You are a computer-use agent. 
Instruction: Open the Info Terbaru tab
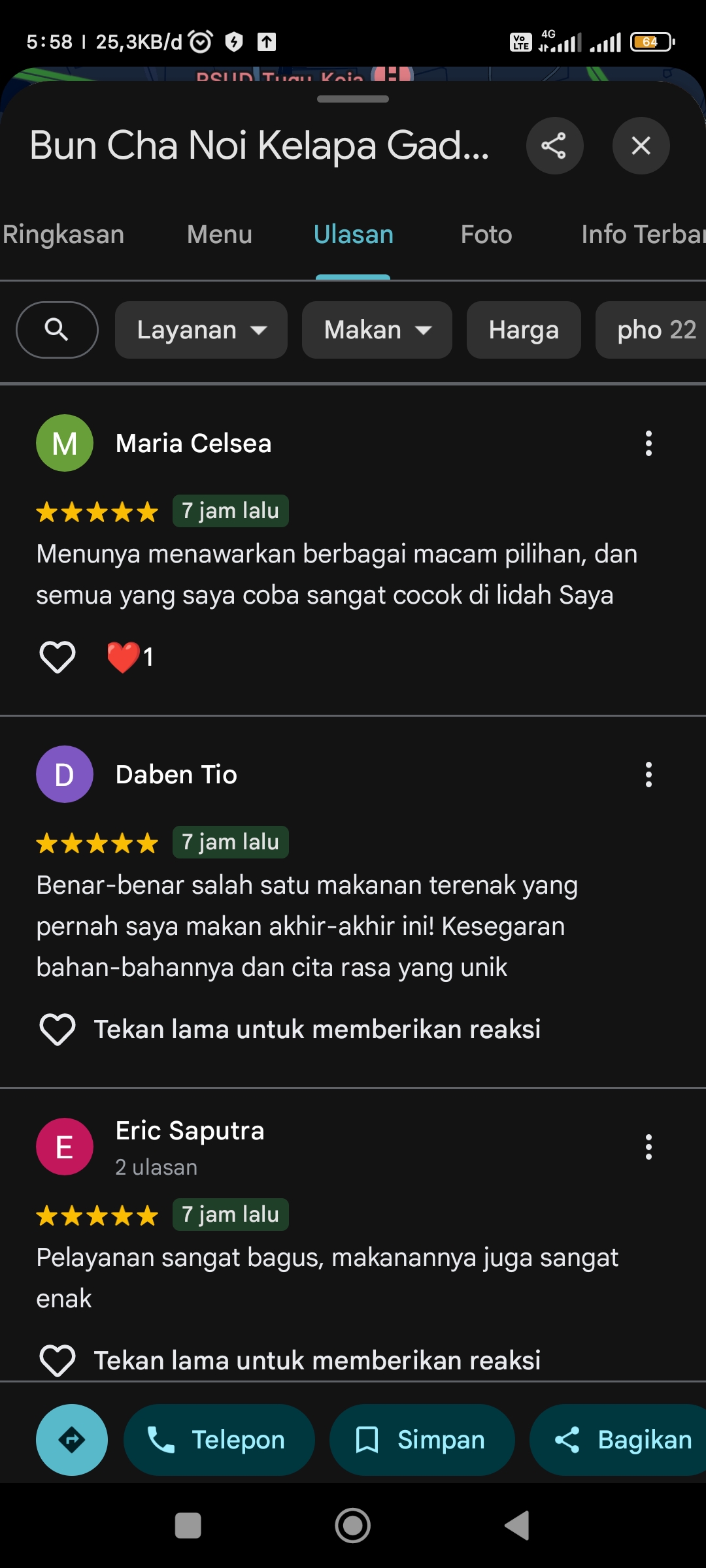click(643, 235)
